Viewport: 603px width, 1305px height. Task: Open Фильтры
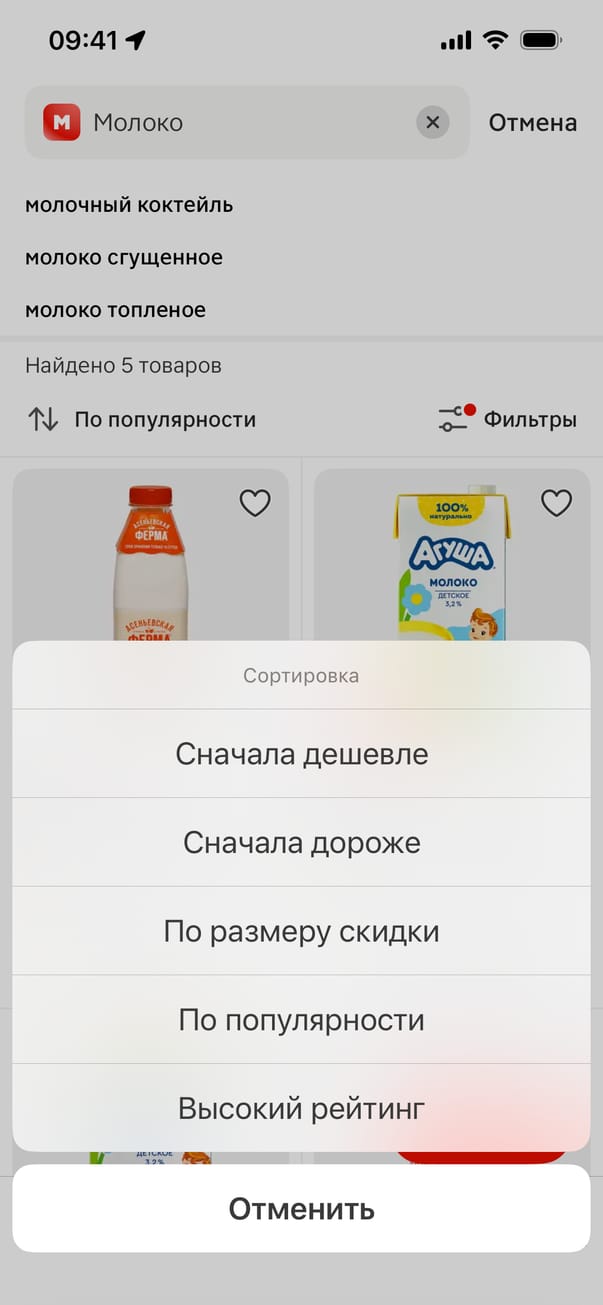(x=508, y=419)
